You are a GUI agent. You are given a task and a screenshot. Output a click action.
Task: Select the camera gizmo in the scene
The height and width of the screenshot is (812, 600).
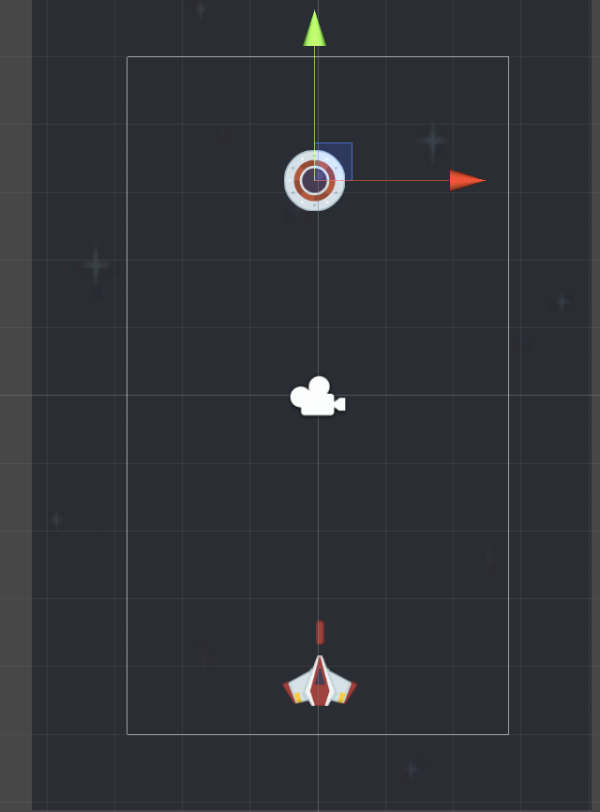(x=317, y=397)
